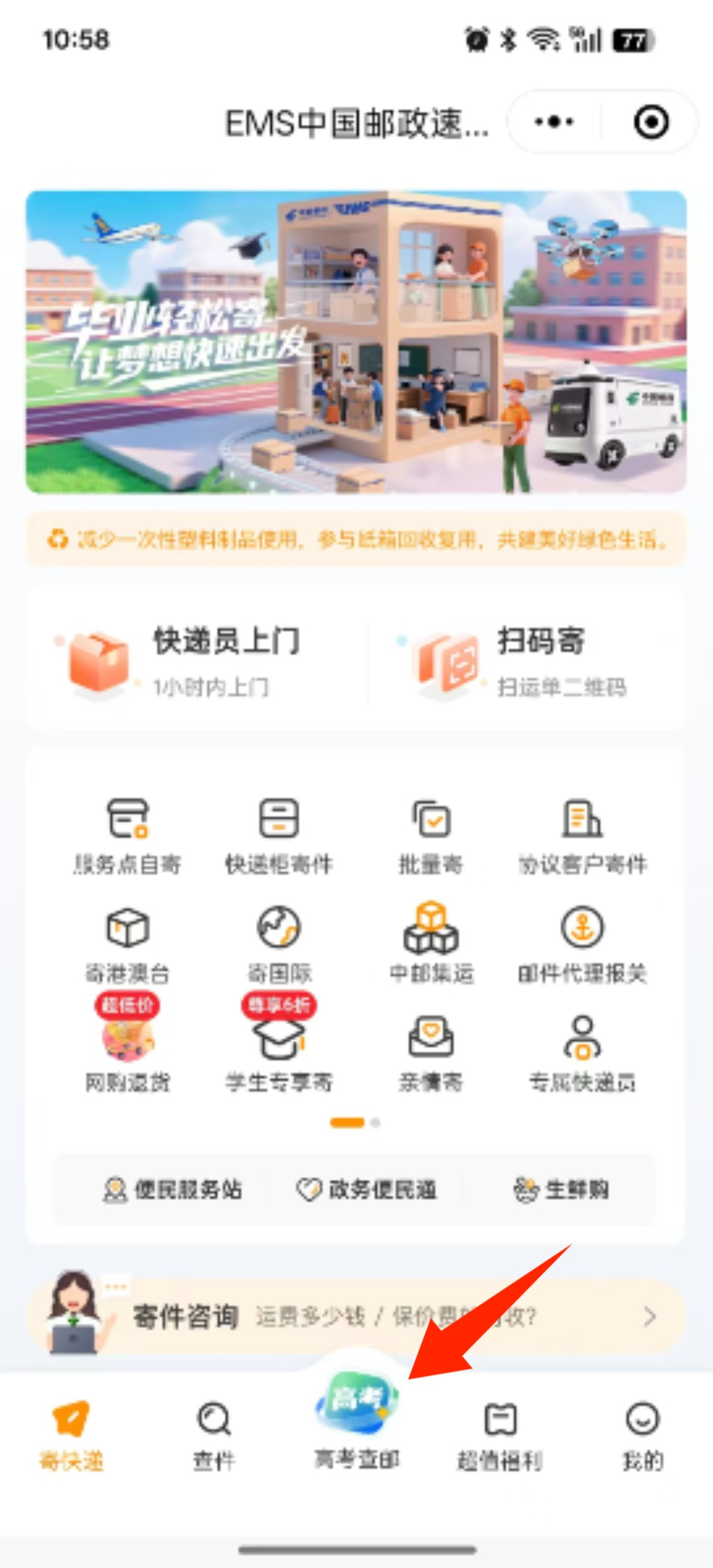Screen dimensions: 713x1568
Task: Open the graduation shipping banner
Action: click(356, 341)
